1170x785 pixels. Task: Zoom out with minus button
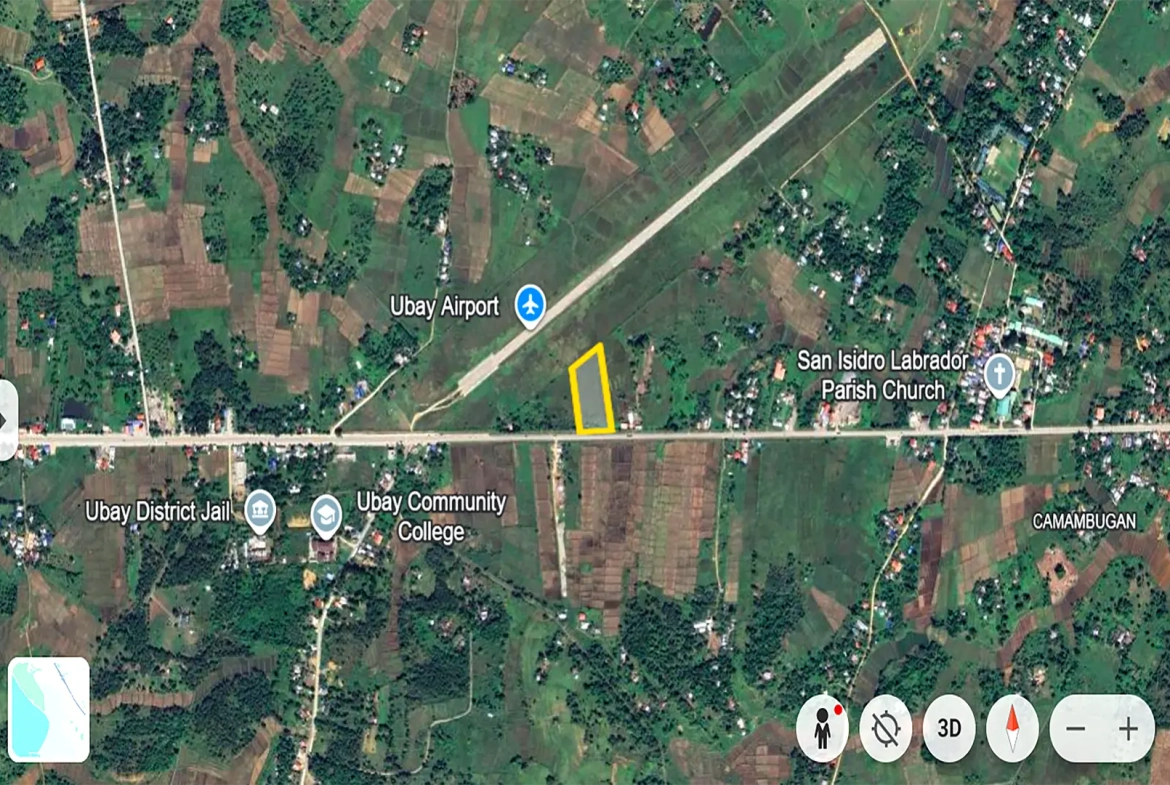[1076, 728]
